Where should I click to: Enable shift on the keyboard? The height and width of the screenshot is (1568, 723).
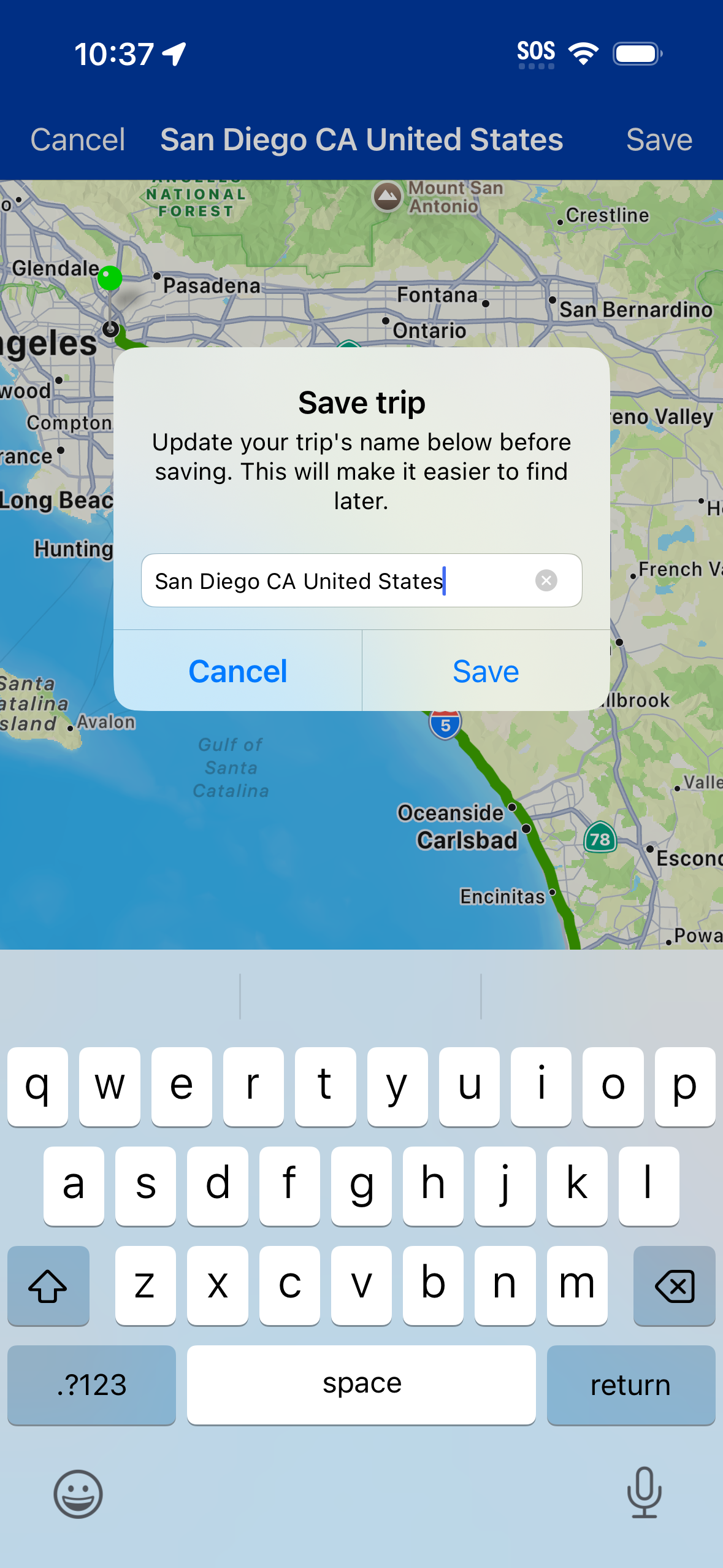(x=48, y=1285)
